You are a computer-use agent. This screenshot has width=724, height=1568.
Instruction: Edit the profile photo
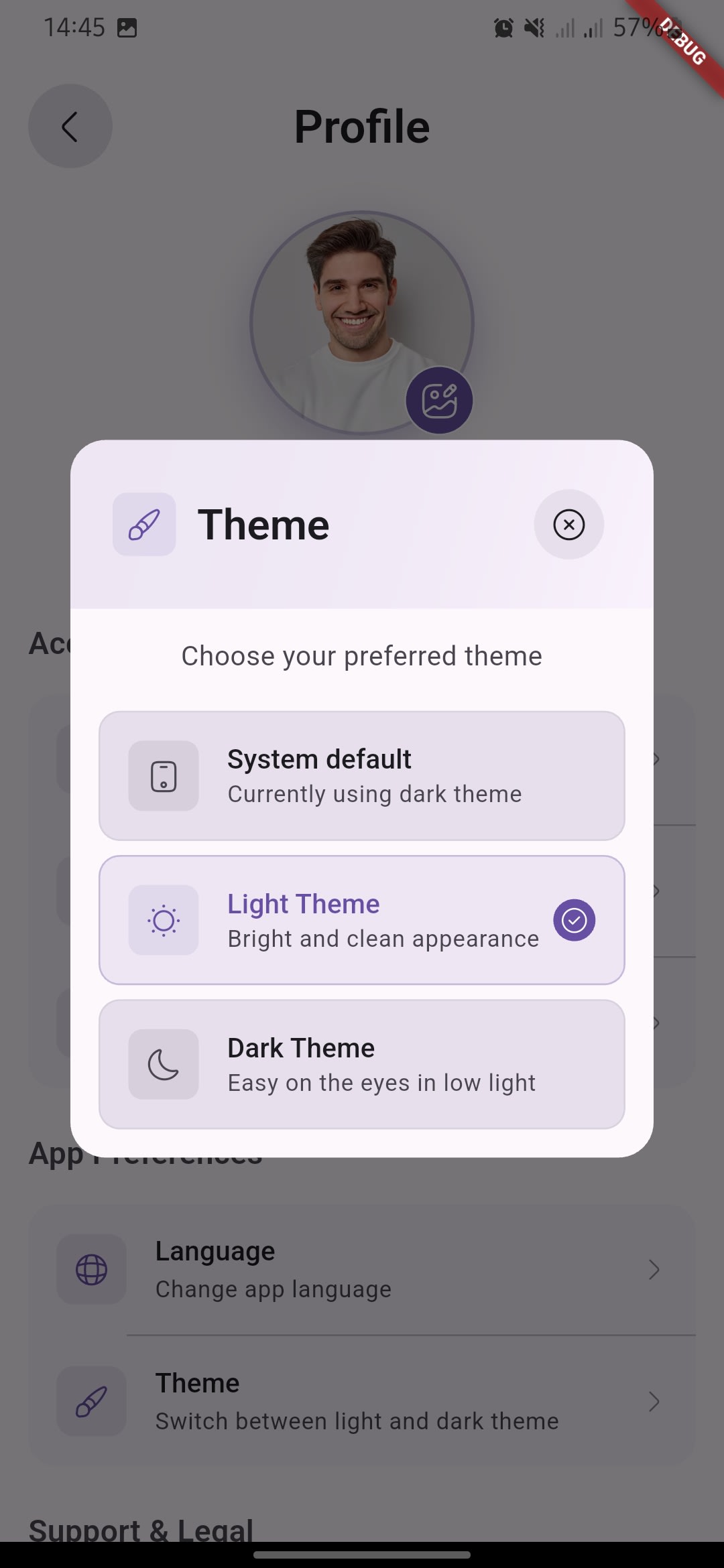(x=439, y=401)
